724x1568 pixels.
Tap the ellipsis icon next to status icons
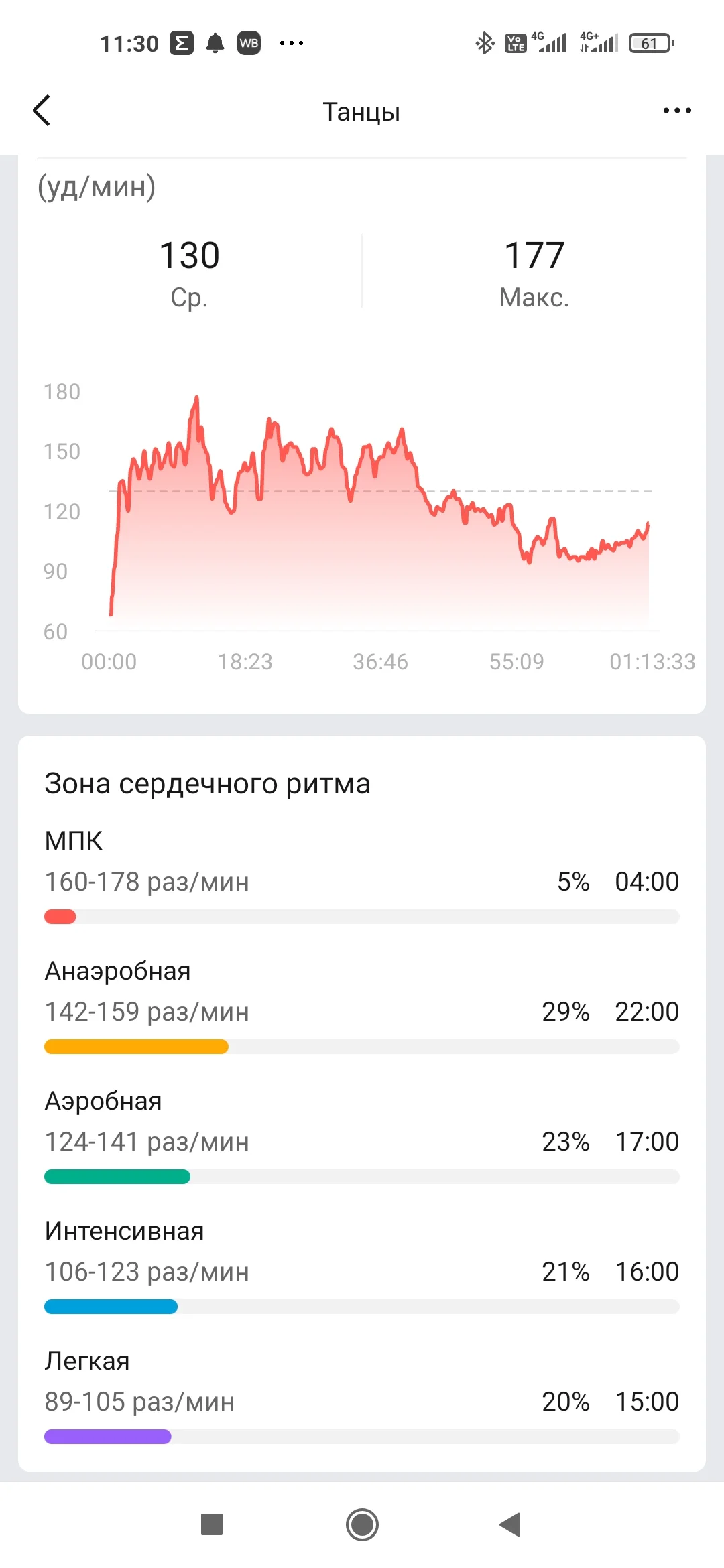point(291,42)
